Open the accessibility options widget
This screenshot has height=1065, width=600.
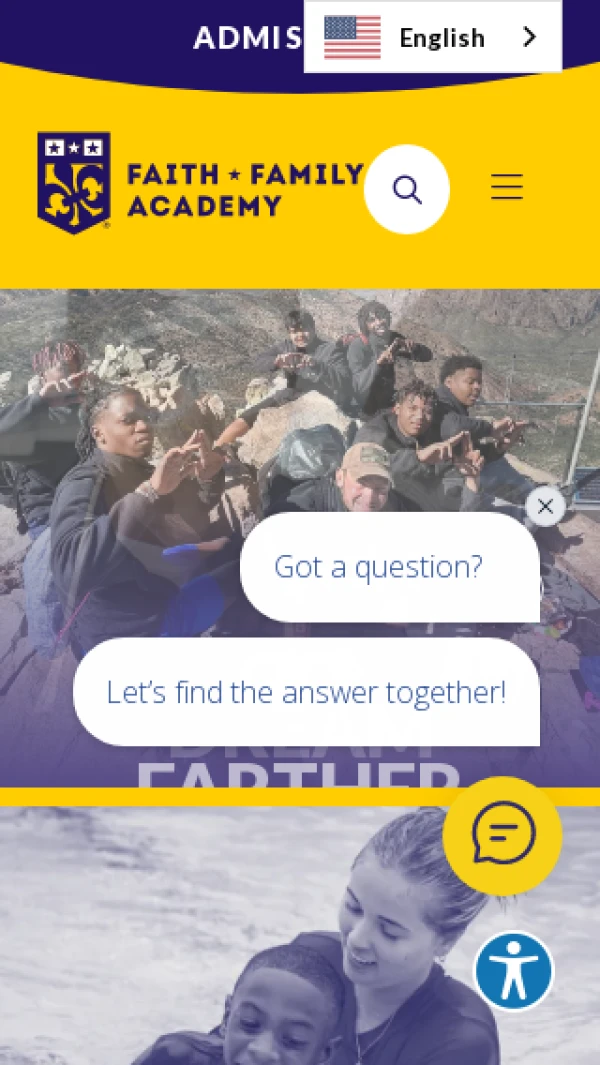pyautogui.click(x=514, y=971)
